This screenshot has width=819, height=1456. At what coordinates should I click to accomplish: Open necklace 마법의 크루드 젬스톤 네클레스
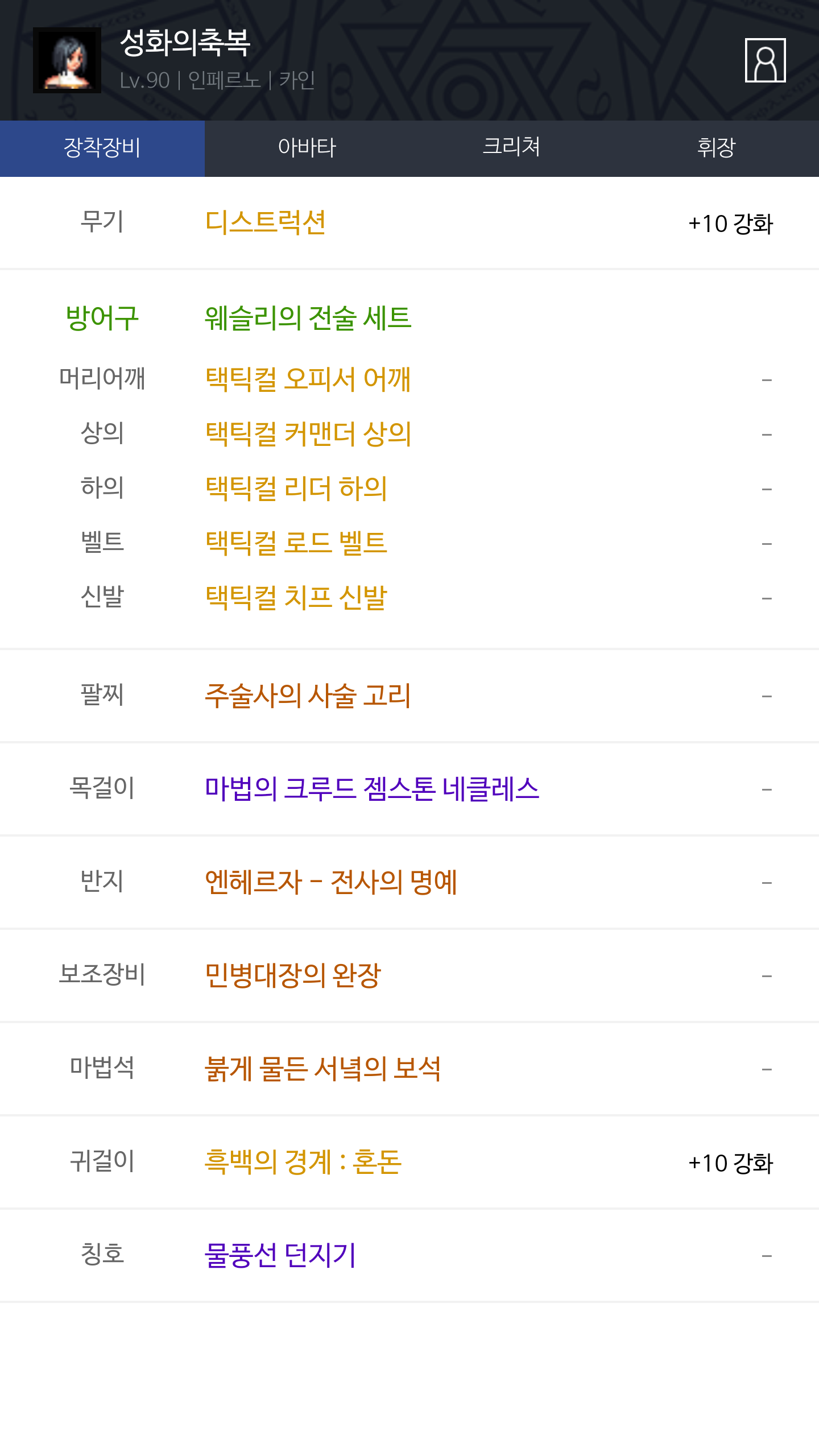pos(372,788)
